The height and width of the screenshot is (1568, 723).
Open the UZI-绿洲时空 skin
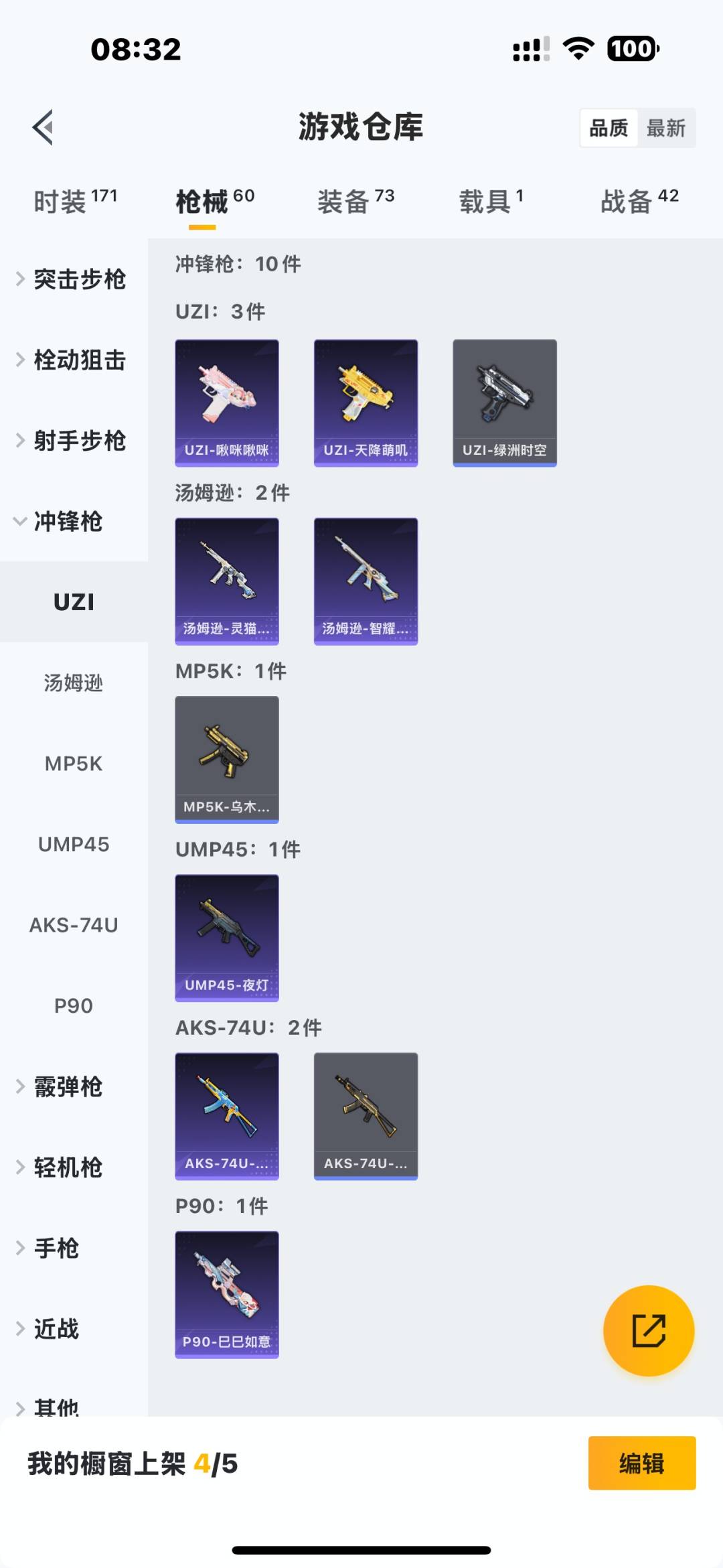[505, 403]
